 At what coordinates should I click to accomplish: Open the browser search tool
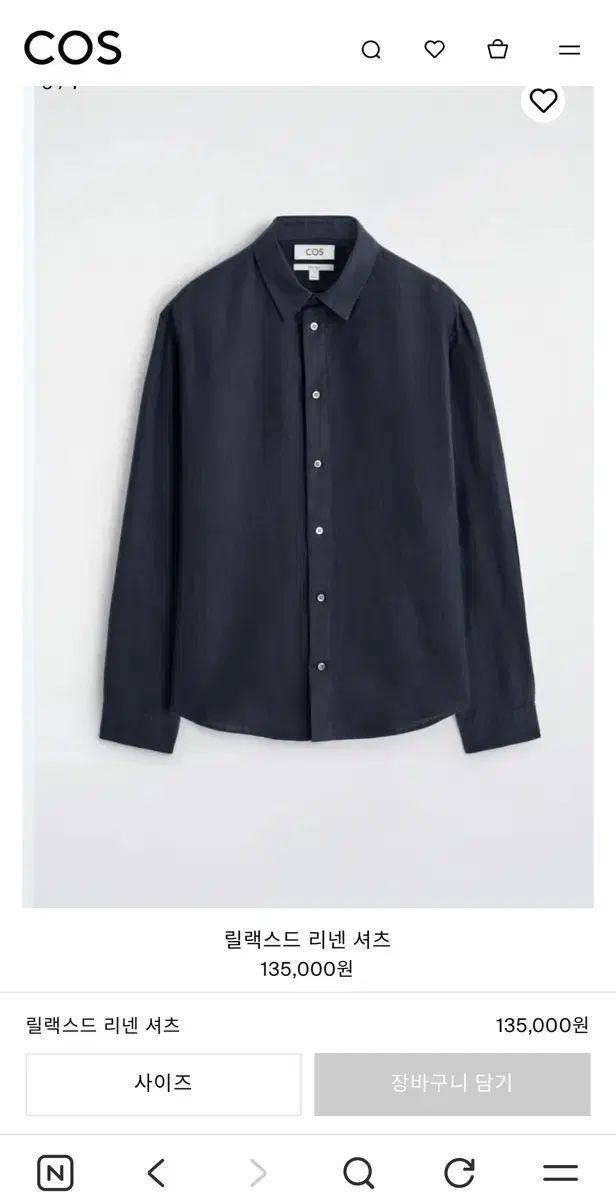[x=358, y=1172]
